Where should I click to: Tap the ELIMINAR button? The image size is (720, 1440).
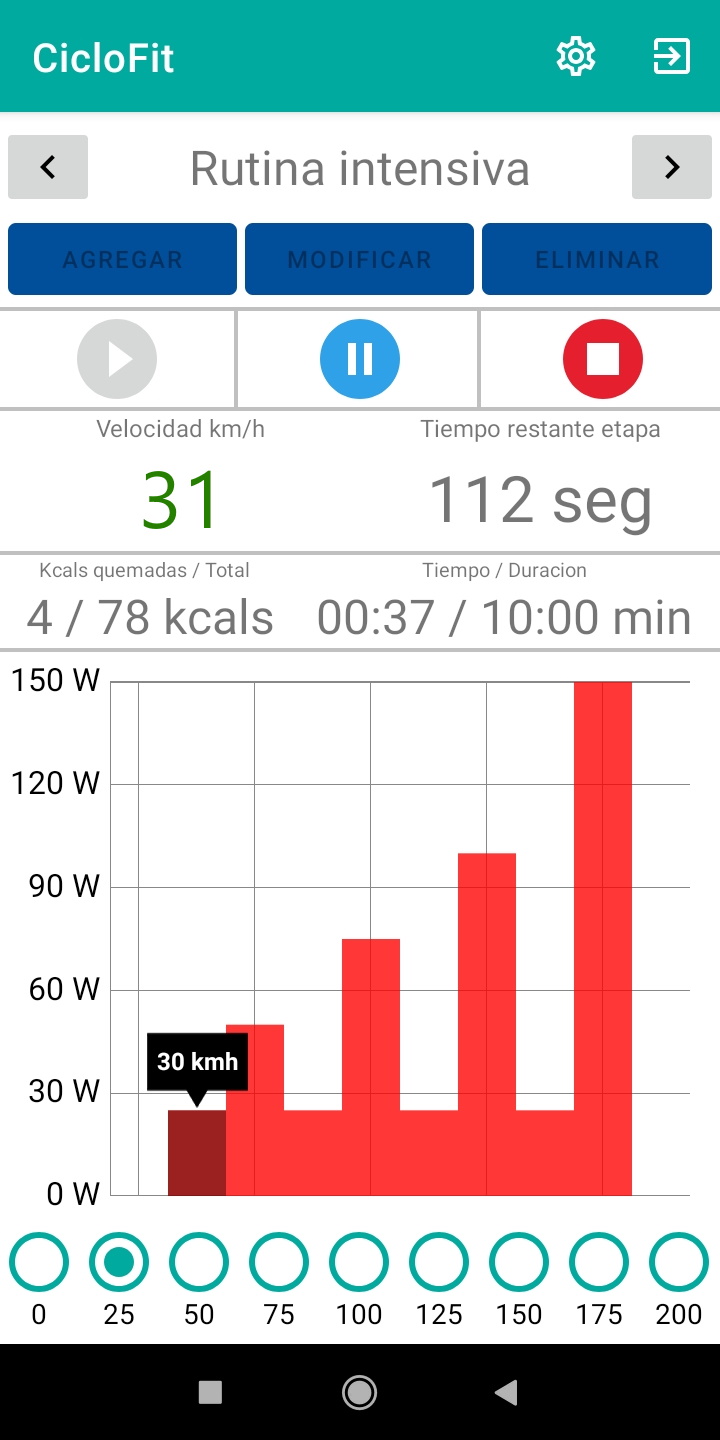tap(597, 260)
